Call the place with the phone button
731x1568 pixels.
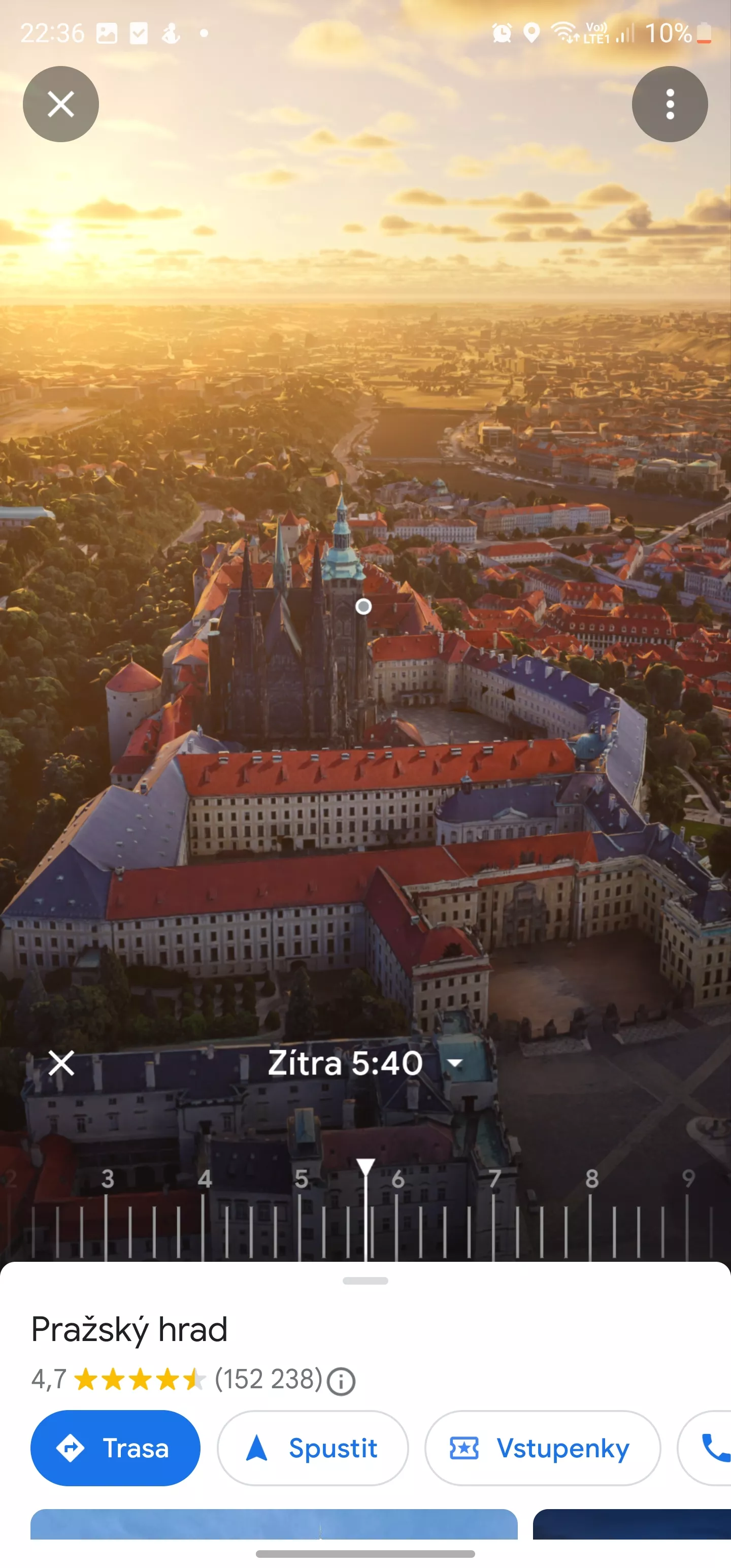coord(706,1448)
